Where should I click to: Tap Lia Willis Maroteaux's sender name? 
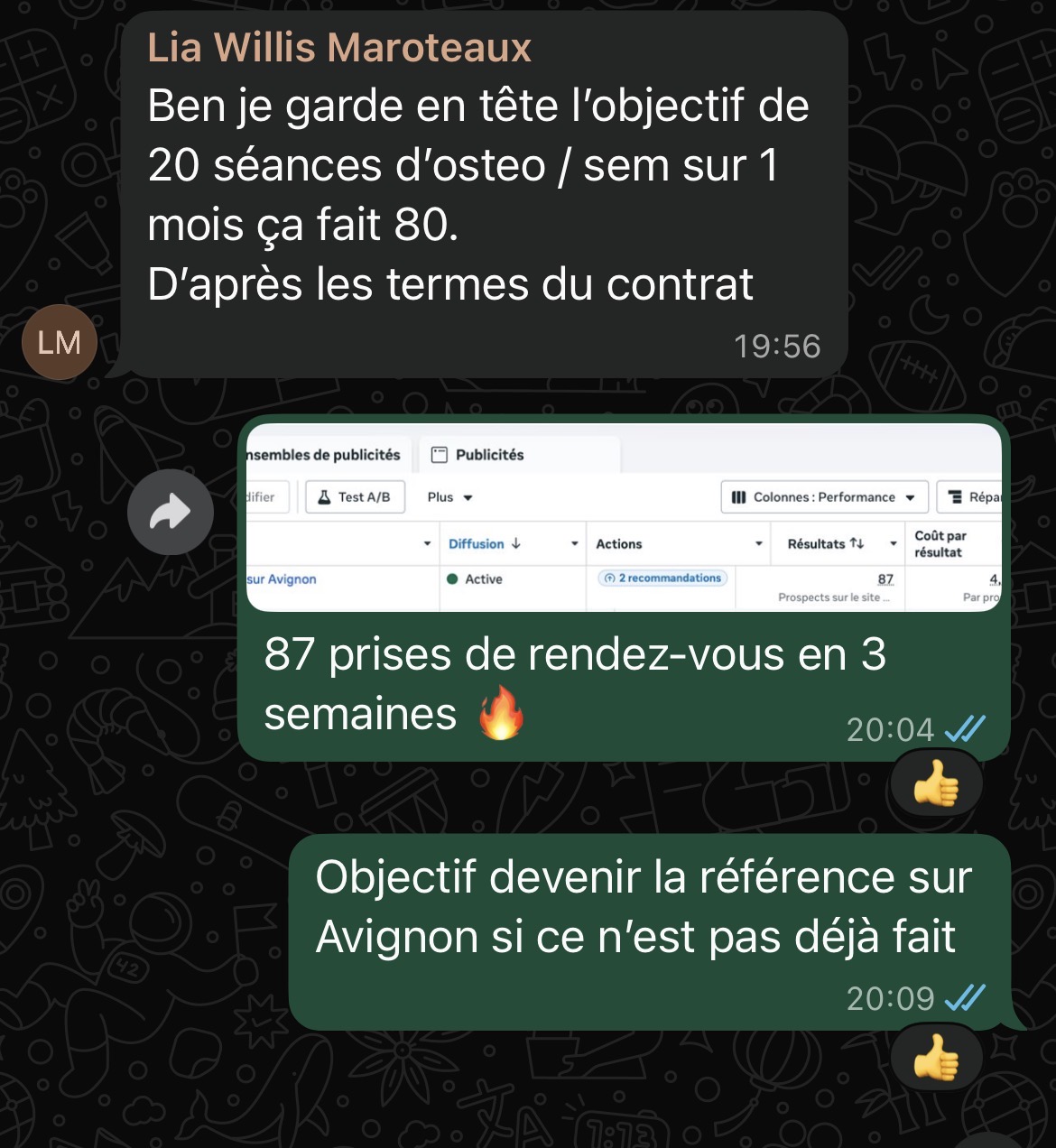coord(339,47)
